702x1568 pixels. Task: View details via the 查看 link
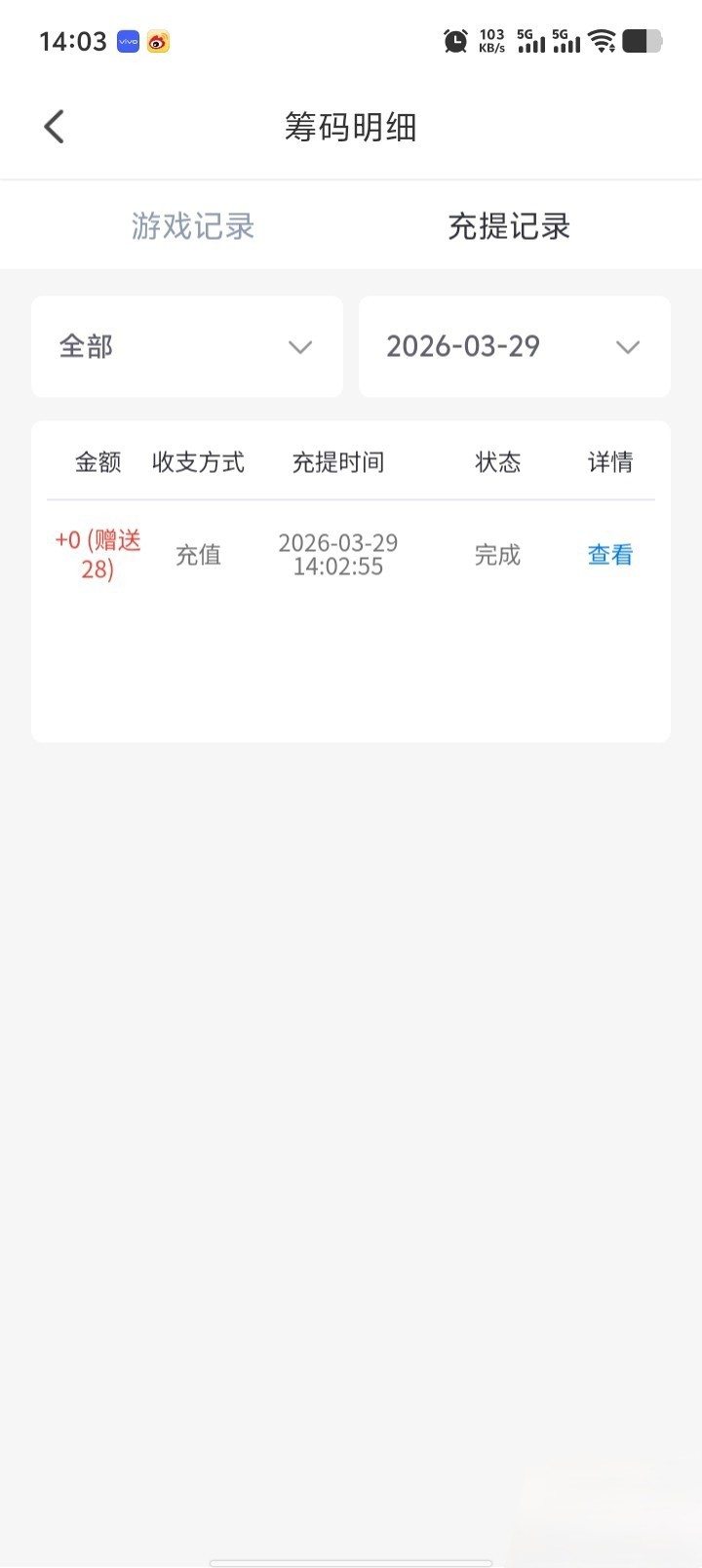610,555
